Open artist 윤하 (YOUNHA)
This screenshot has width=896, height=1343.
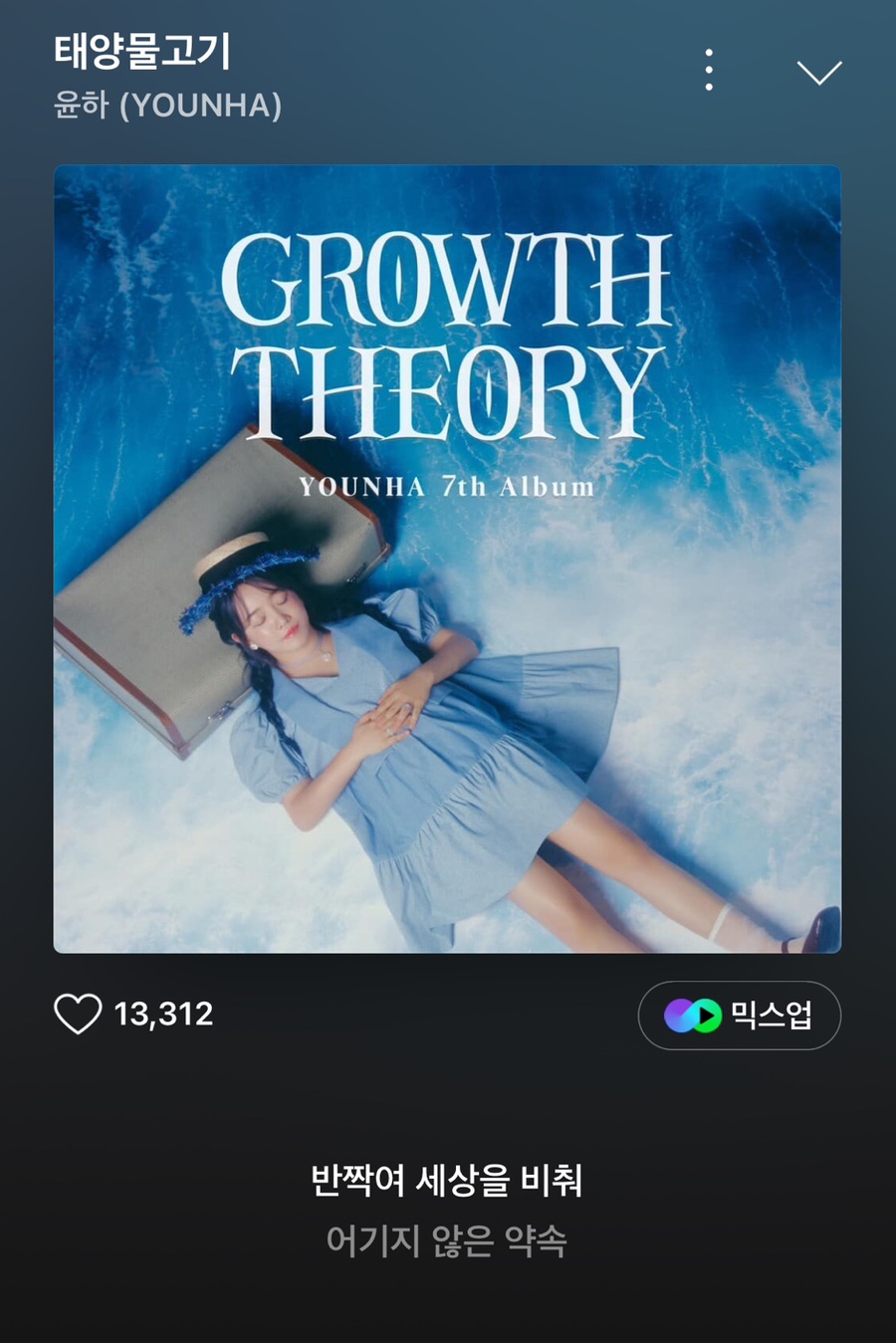(x=167, y=106)
